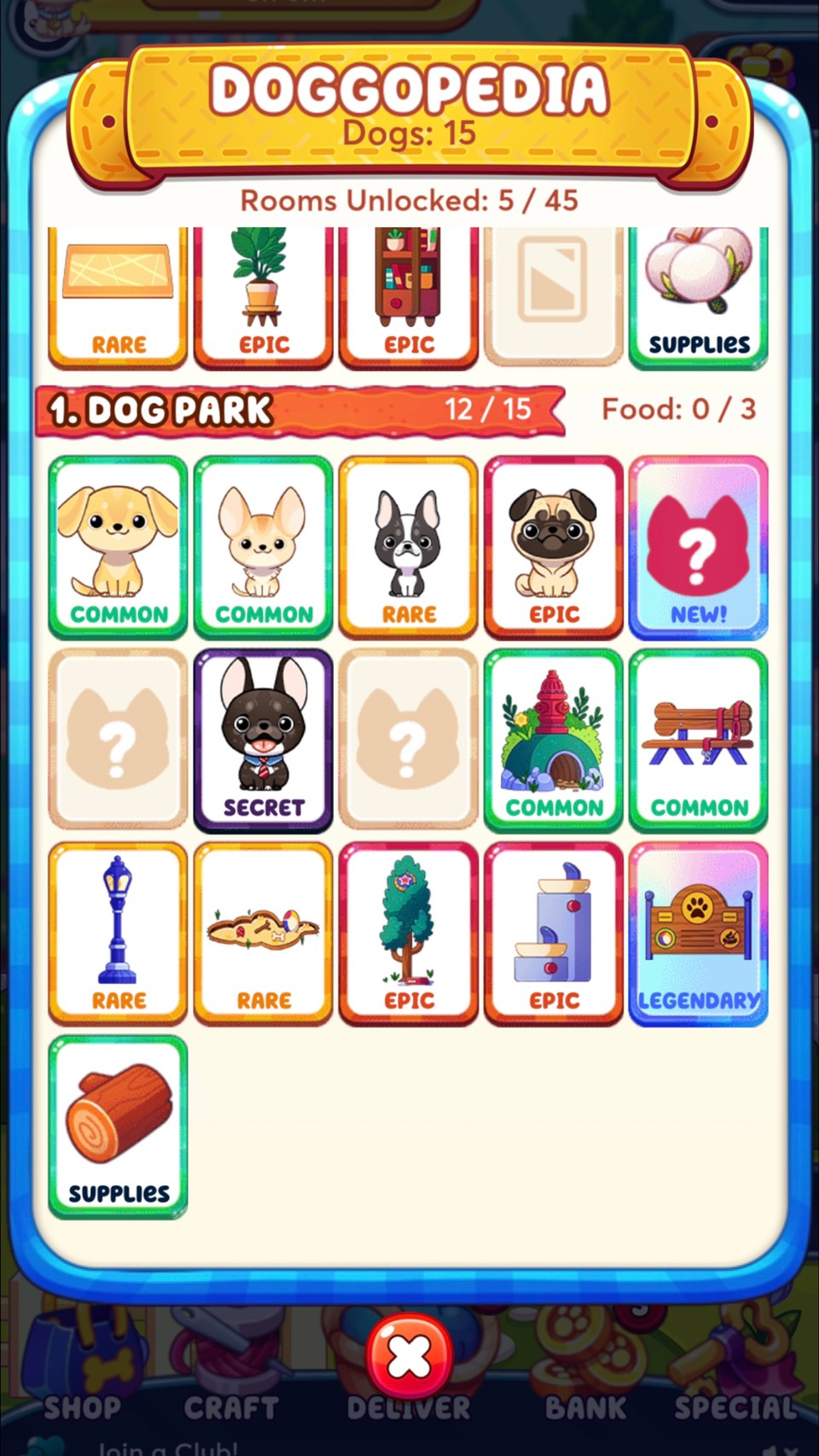Tap the Common floppy-eared yellow puppy card

point(118,548)
